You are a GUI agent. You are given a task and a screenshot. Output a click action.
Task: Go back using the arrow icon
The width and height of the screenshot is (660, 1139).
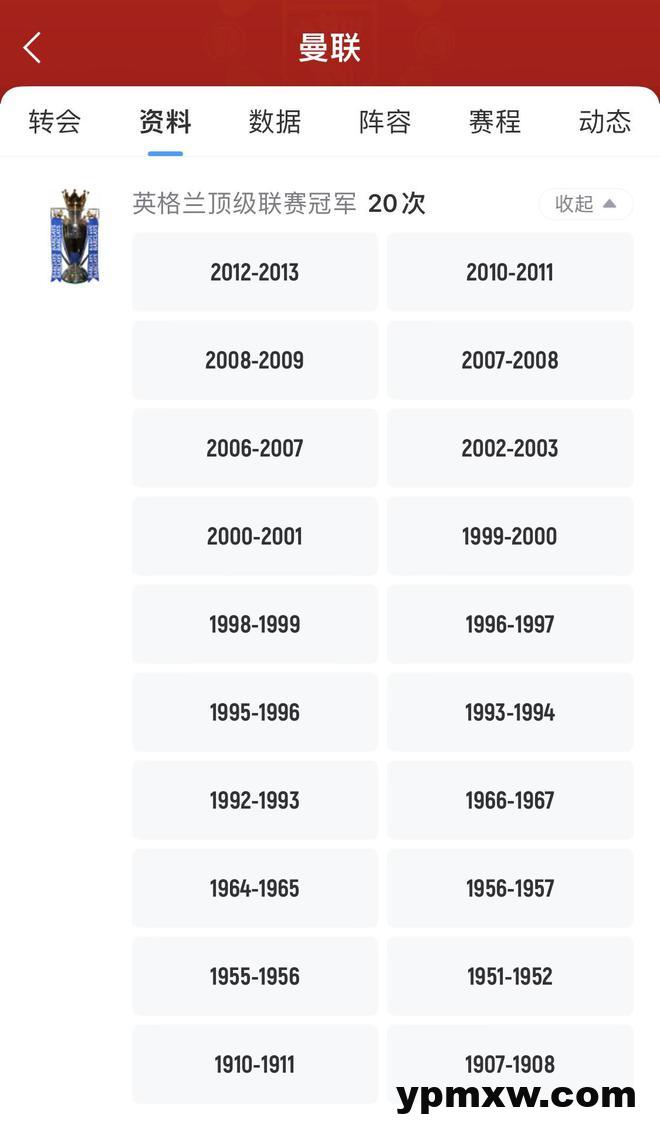[x=32, y=48]
